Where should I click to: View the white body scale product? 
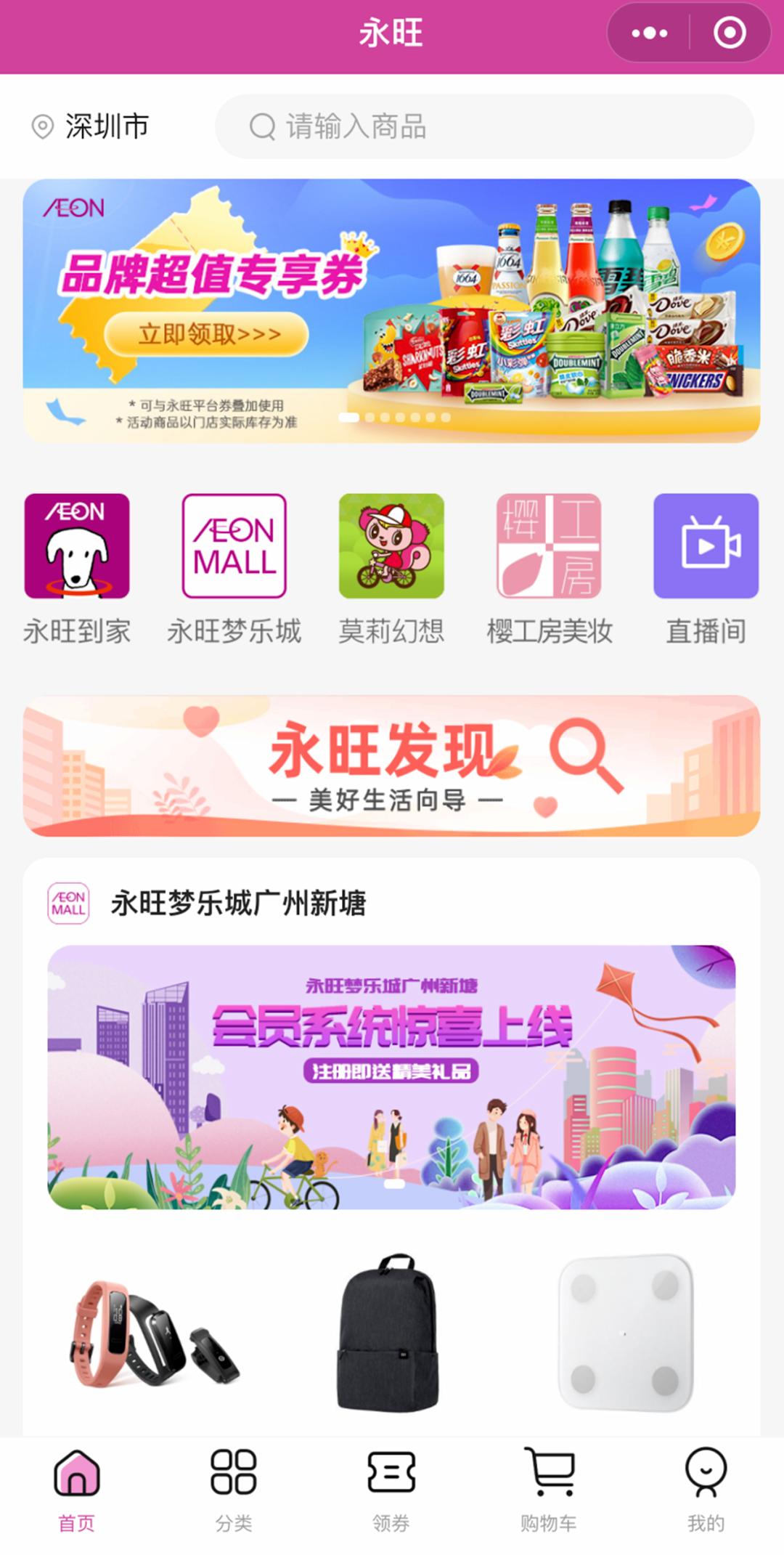[626, 1332]
